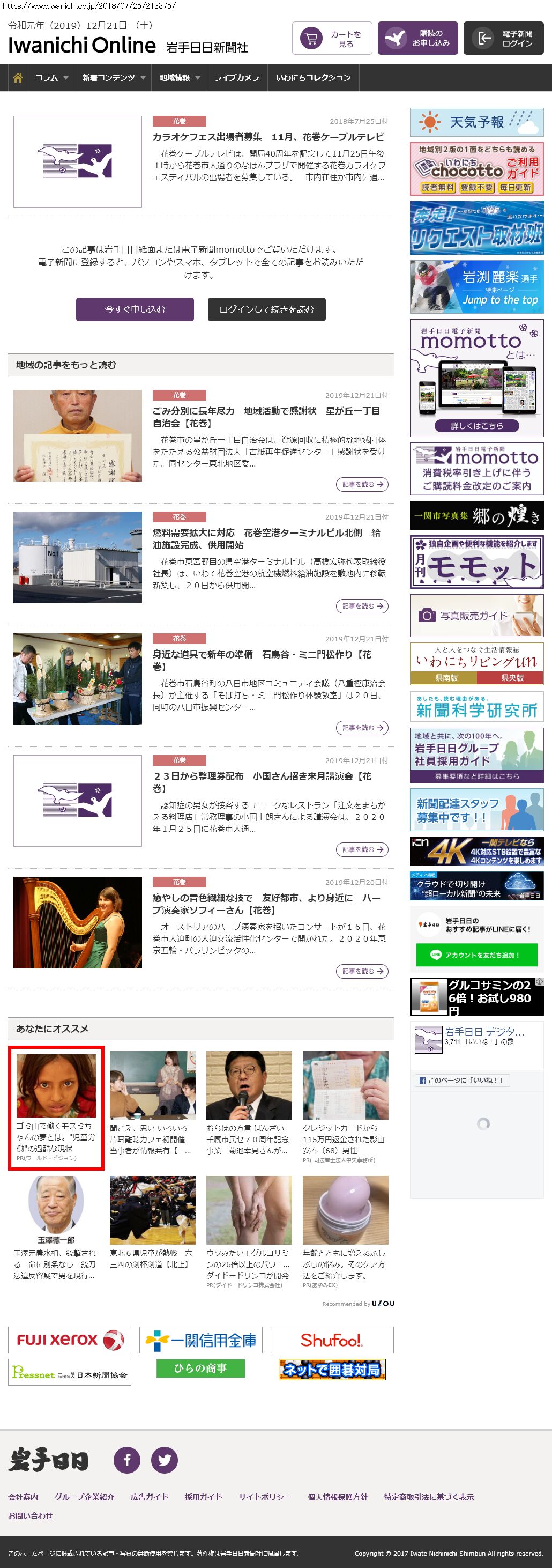Viewport: 552px width, 1568px height.
Task: Open ライブカメラ page
Action: tap(236, 78)
